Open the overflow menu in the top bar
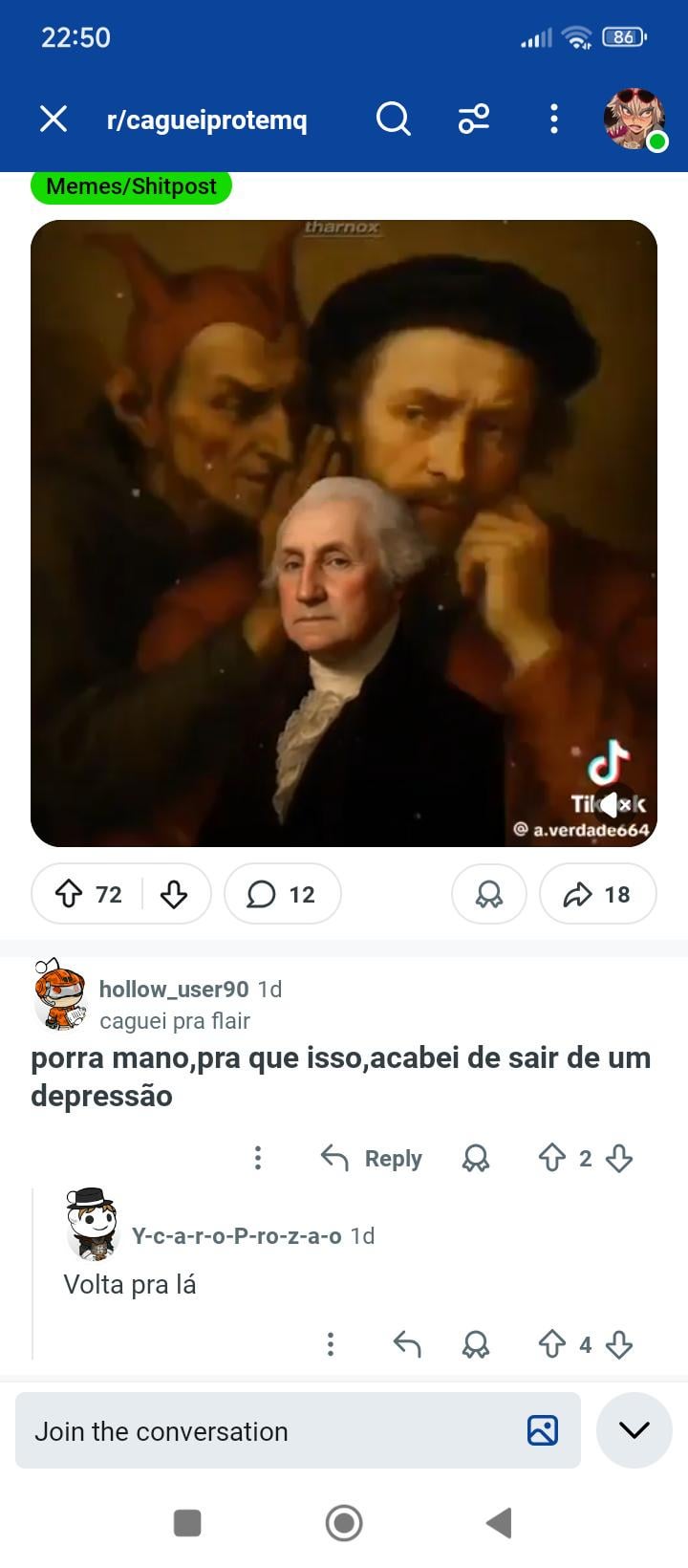This screenshot has height=1568, width=688. (x=553, y=119)
